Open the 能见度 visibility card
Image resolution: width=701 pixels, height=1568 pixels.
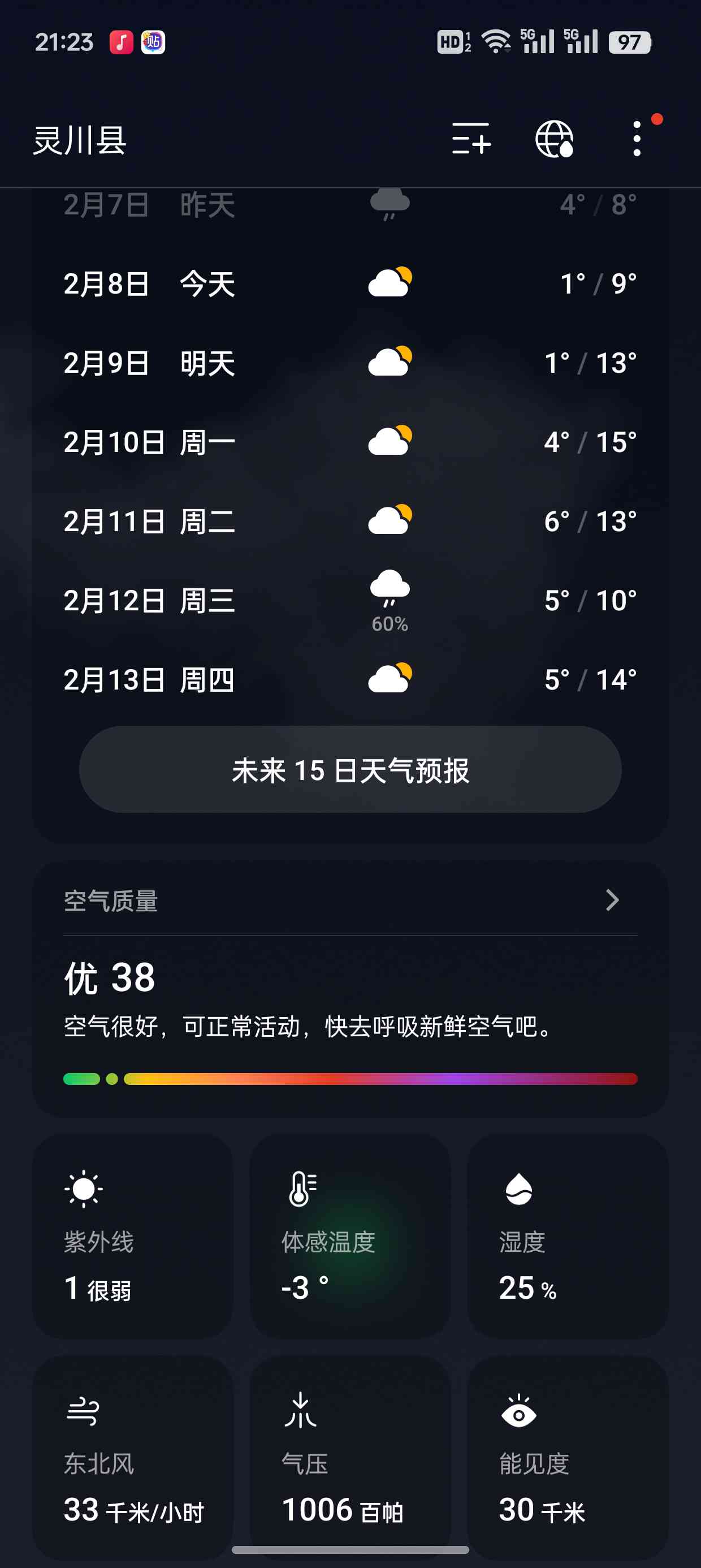[568, 1457]
